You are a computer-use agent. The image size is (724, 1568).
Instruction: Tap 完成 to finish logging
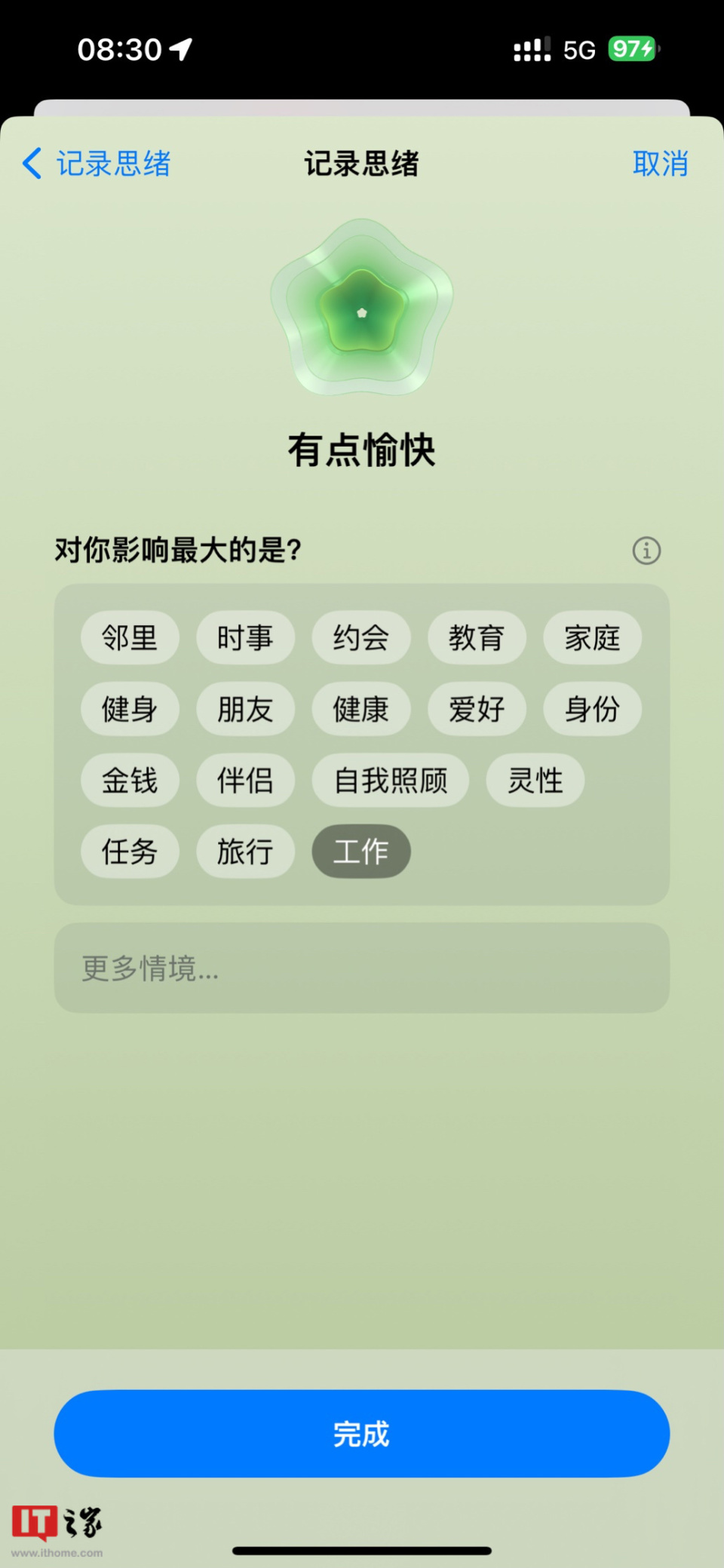(x=361, y=1434)
